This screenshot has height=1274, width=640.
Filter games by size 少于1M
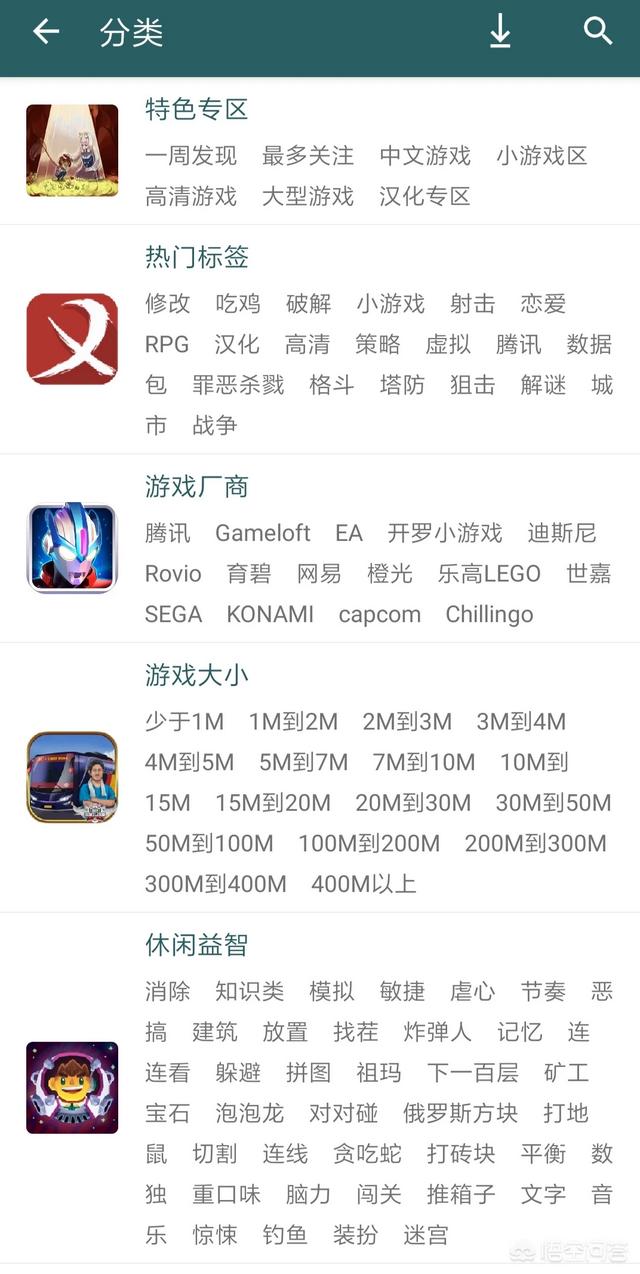tap(185, 721)
